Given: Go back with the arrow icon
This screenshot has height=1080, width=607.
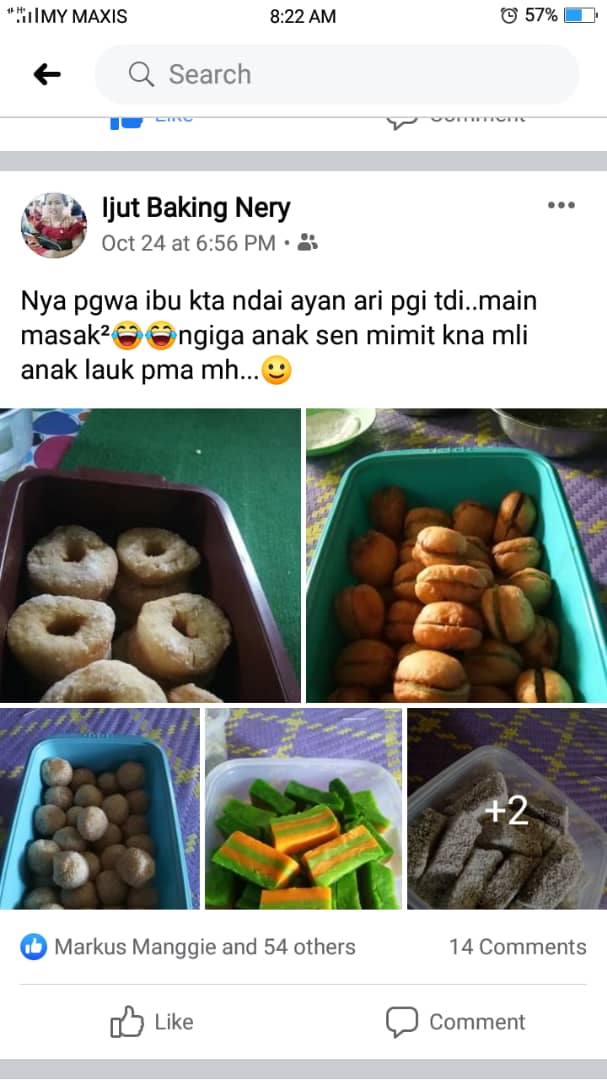Looking at the screenshot, I should (47, 74).
